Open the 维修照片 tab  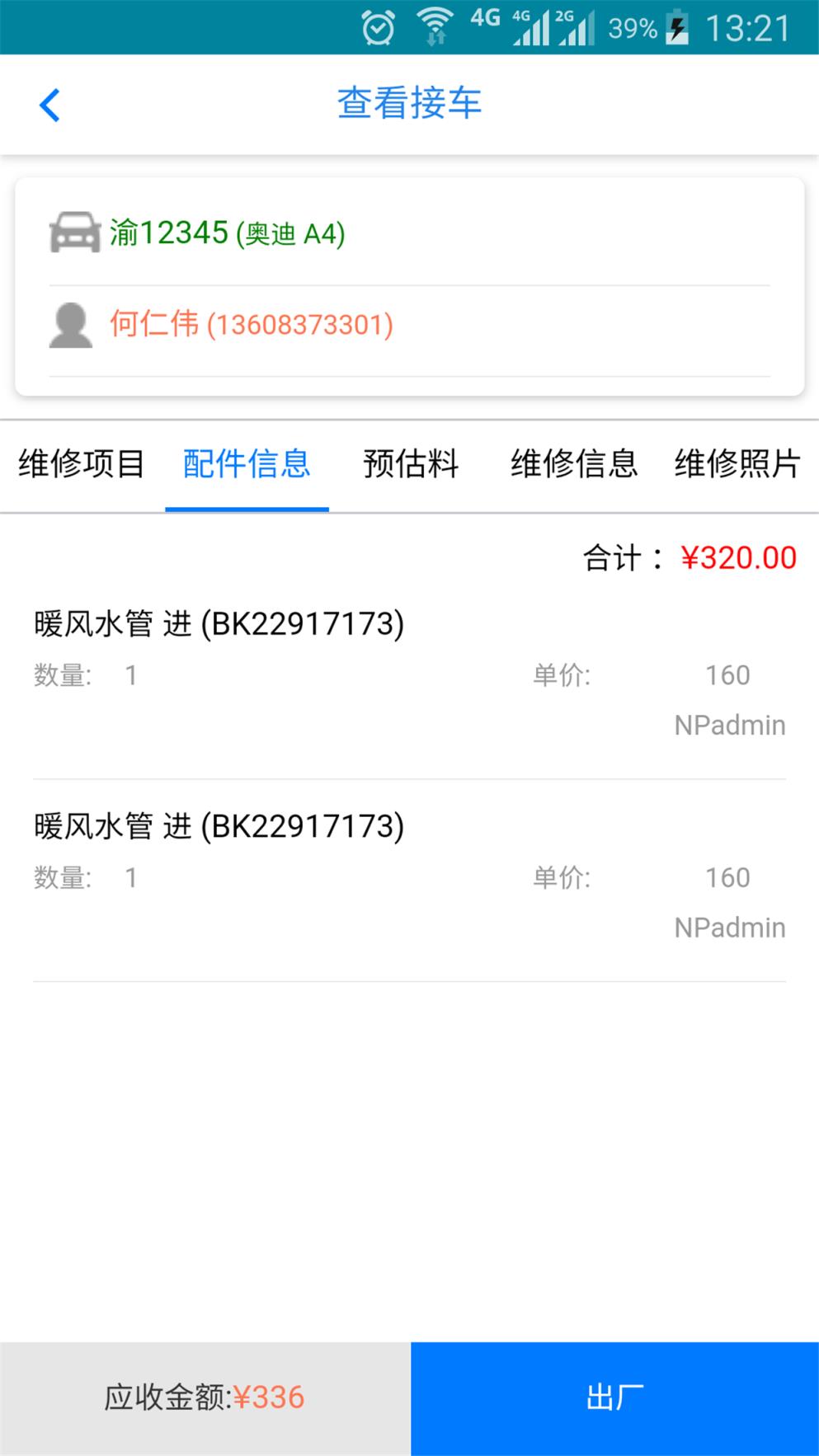coord(735,464)
